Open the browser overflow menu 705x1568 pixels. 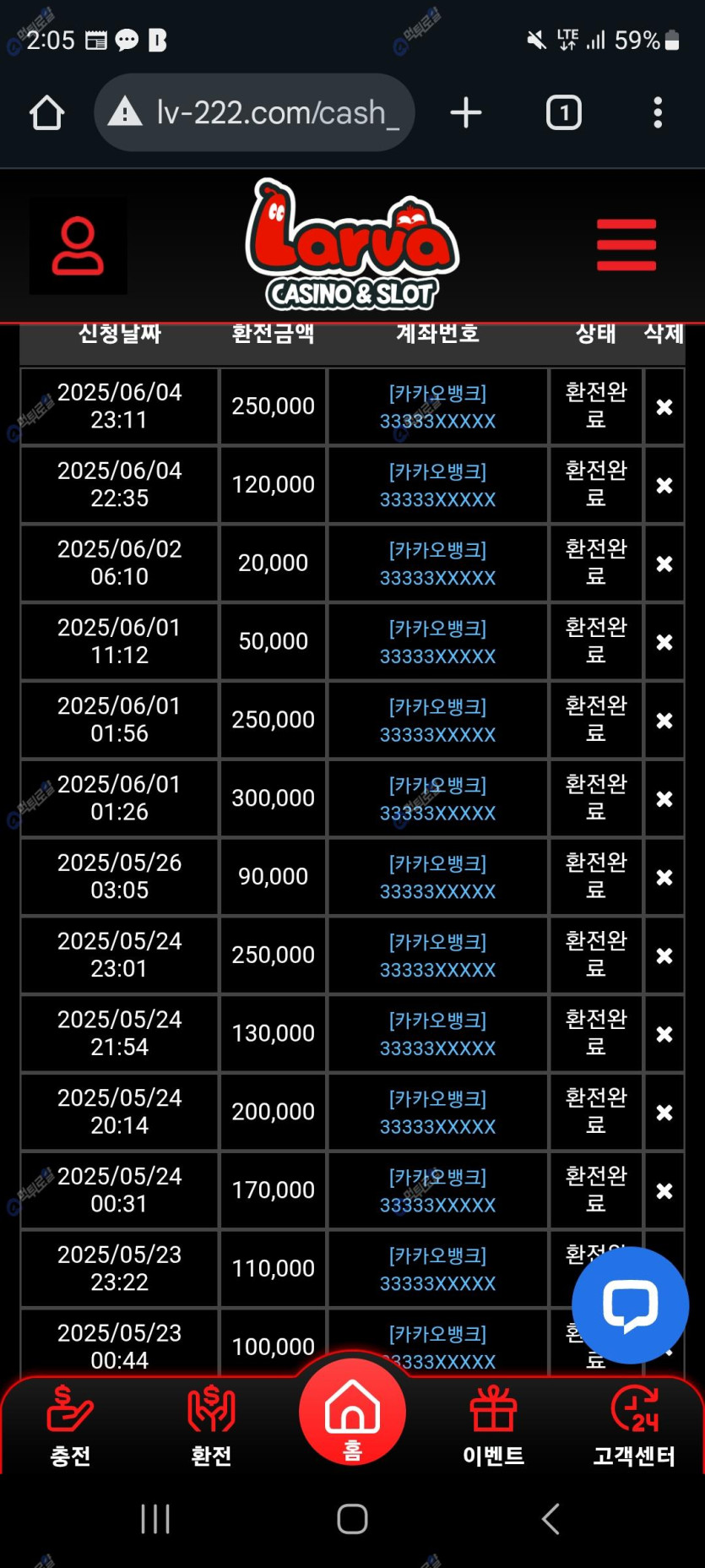pos(658,113)
